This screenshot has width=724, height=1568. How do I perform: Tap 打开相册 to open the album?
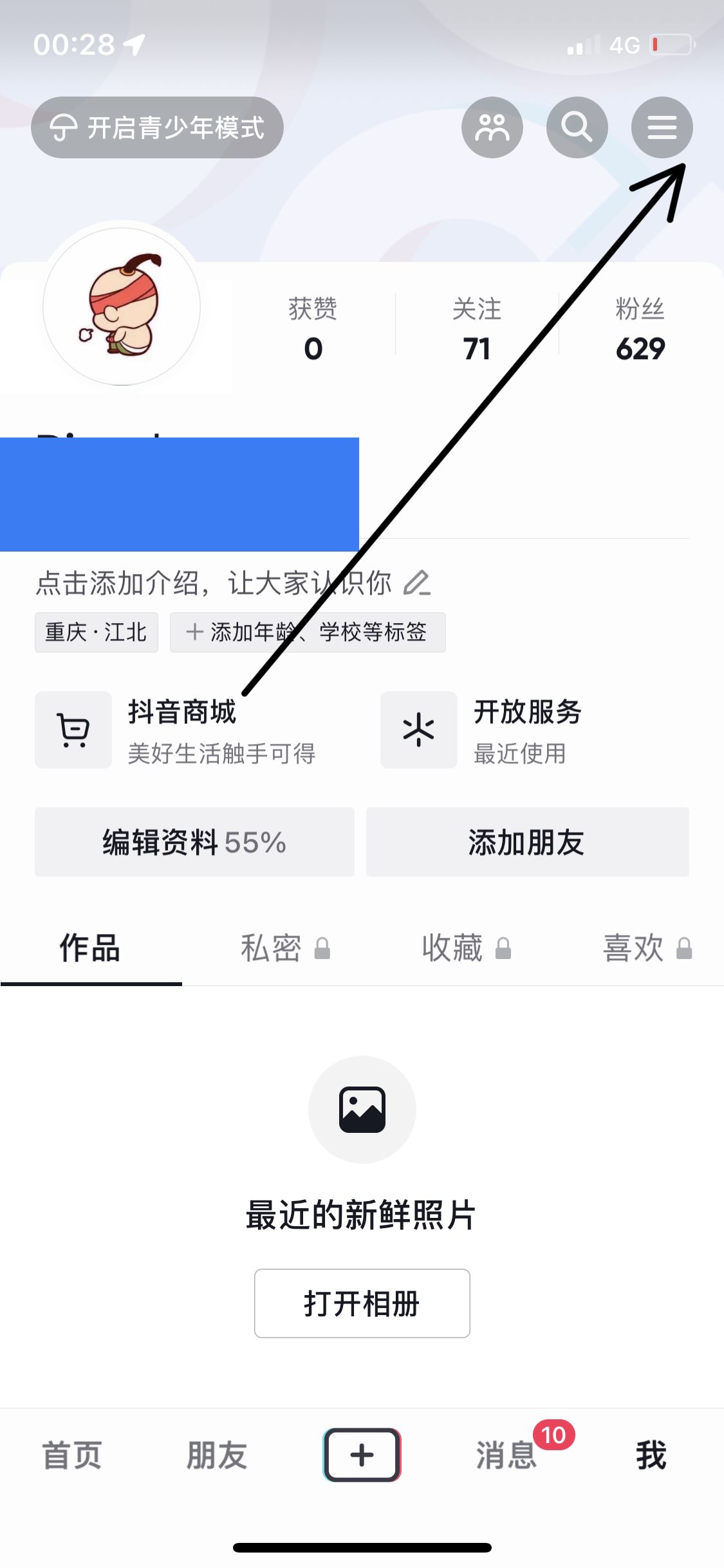coord(362,1304)
